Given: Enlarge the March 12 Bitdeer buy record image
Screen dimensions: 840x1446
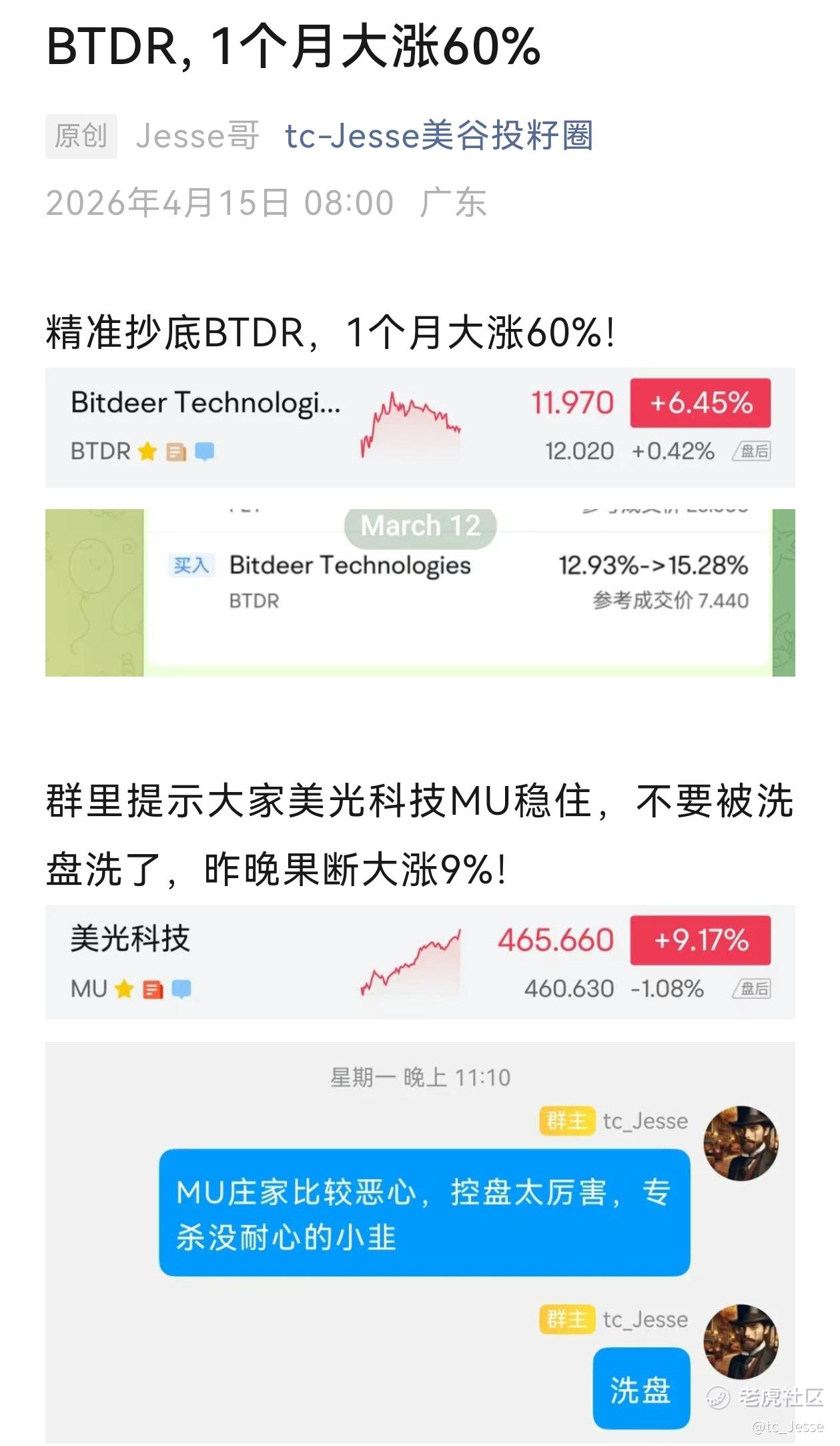Looking at the screenshot, I should [x=420, y=593].
